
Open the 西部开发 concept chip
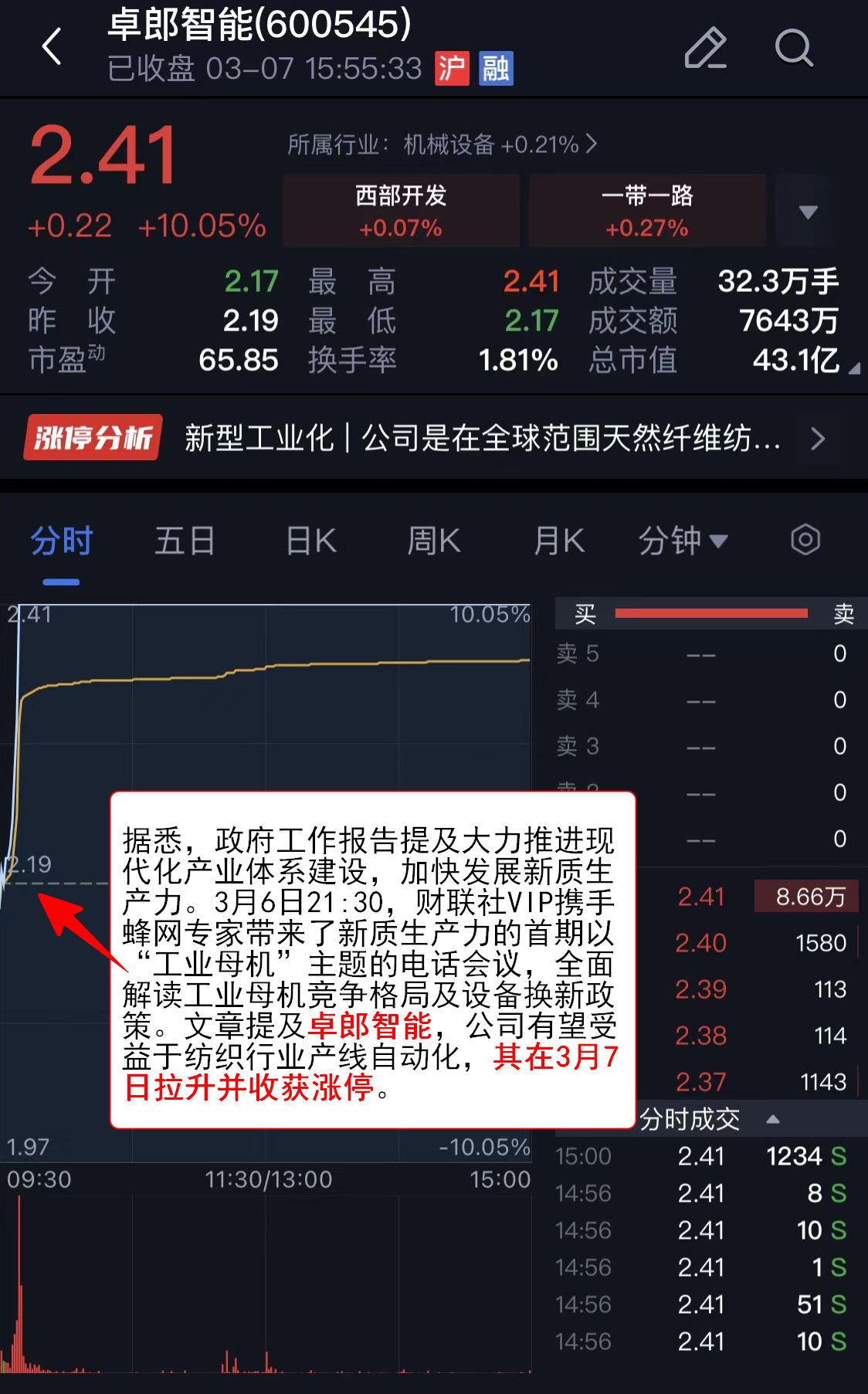coord(400,210)
